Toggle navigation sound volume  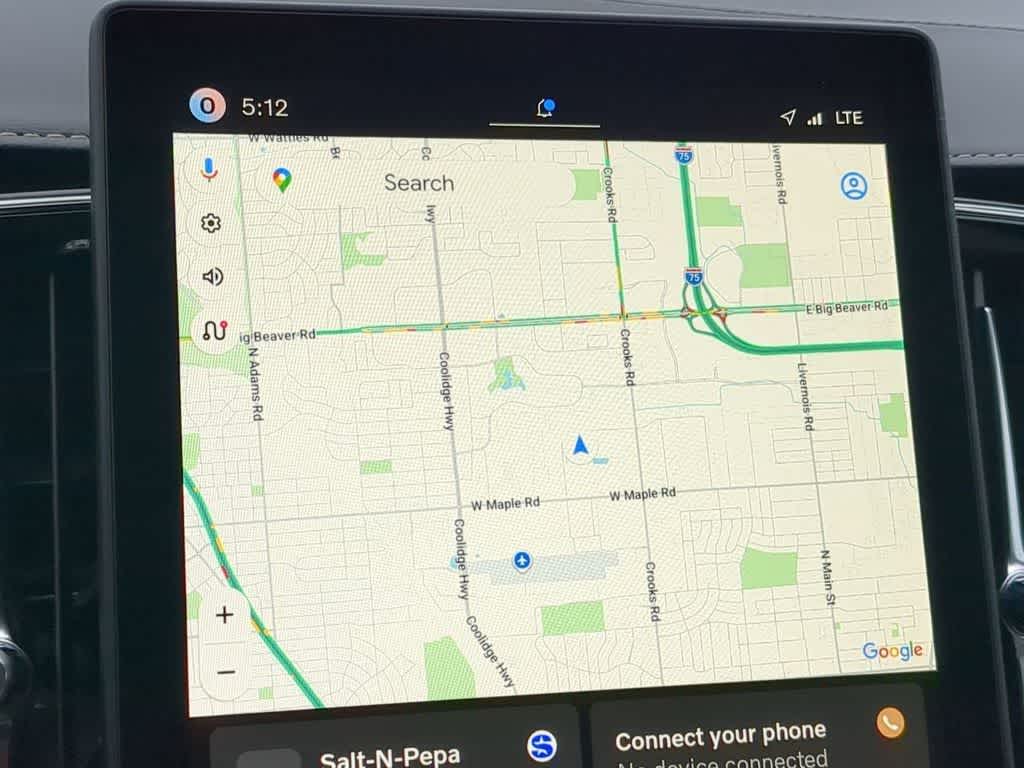tap(212, 277)
